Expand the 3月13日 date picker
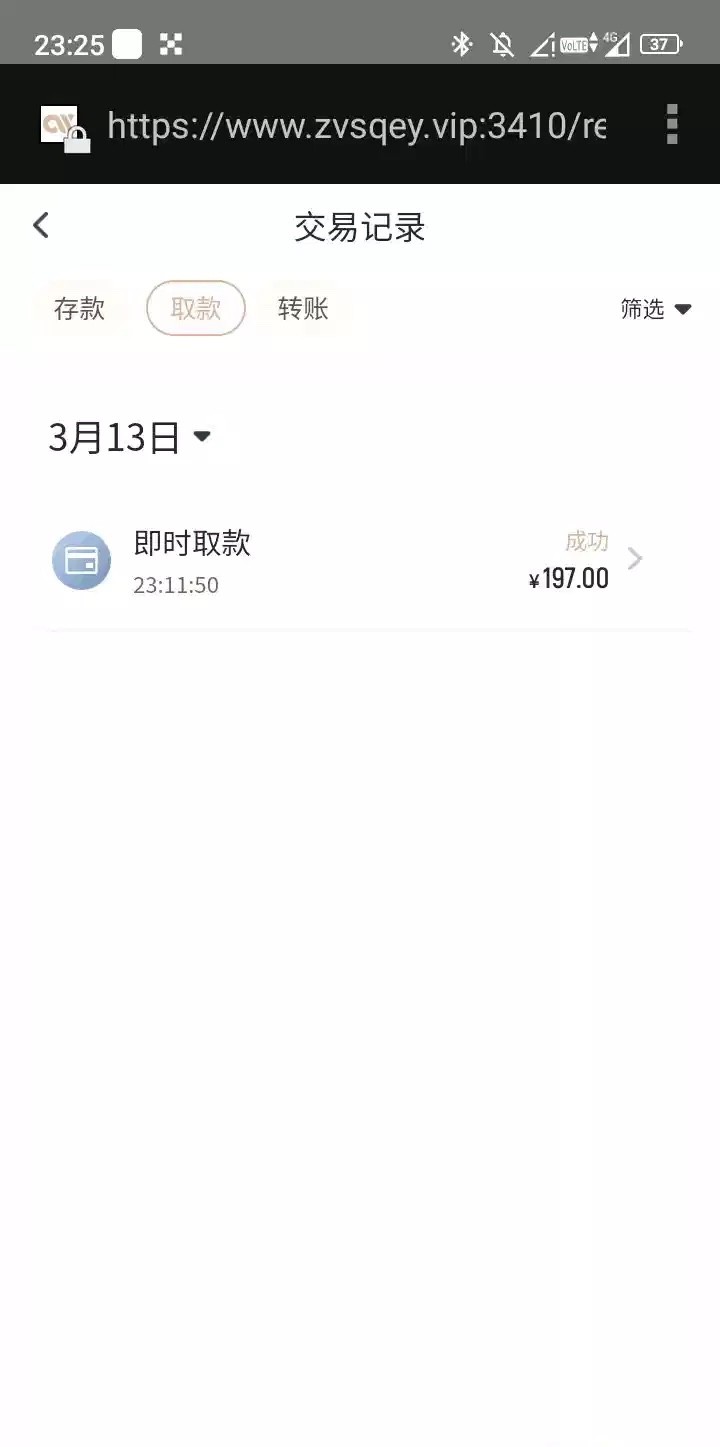Image resolution: width=720 pixels, height=1447 pixels. (130, 438)
